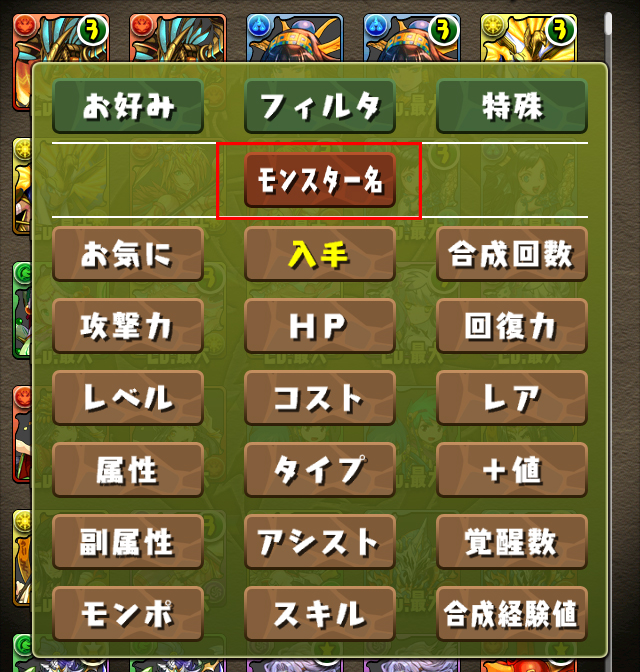Sort by スキル
640x672 pixels.
tap(320, 614)
